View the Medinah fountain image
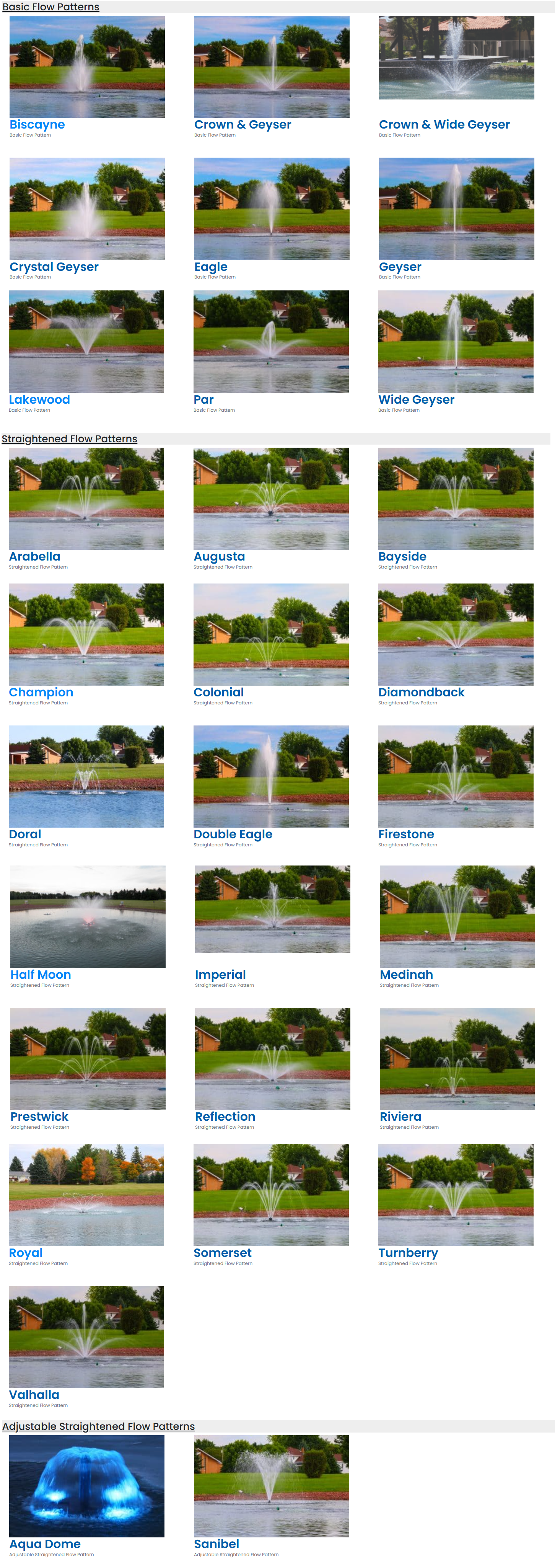Viewport: 555px width, 1568px height. pos(457,916)
